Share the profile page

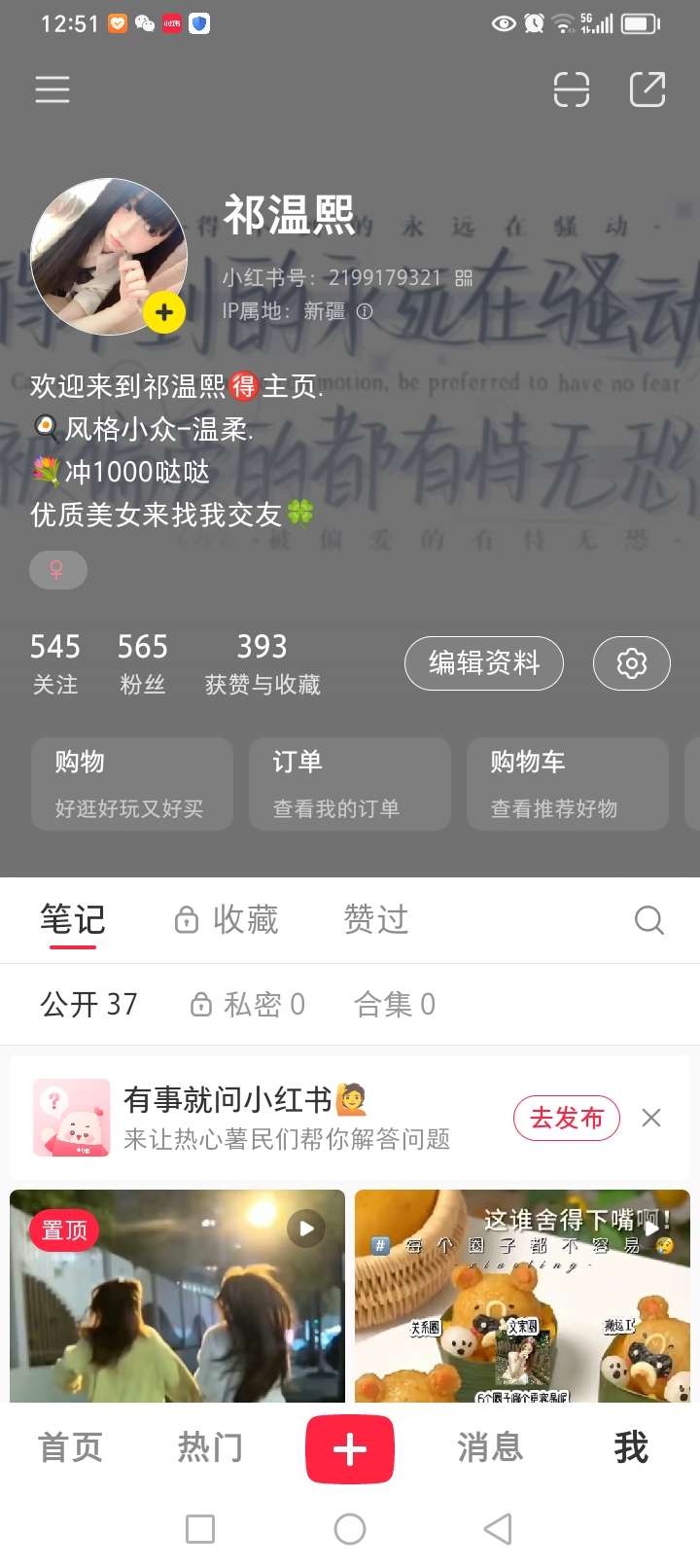click(647, 89)
